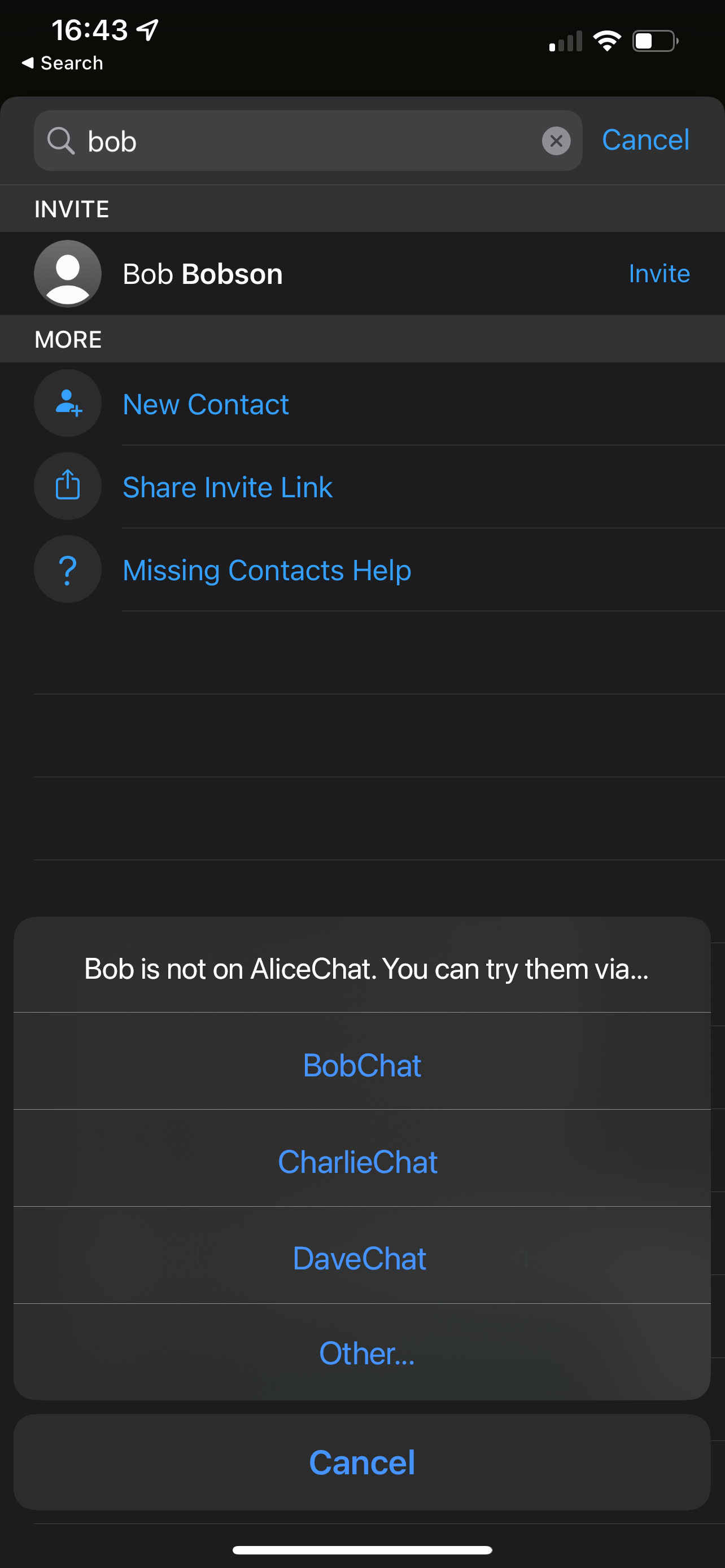The width and height of the screenshot is (725, 1568).
Task: Choose BobChat in the action sheet
Action: click(x=361, y=1065)
